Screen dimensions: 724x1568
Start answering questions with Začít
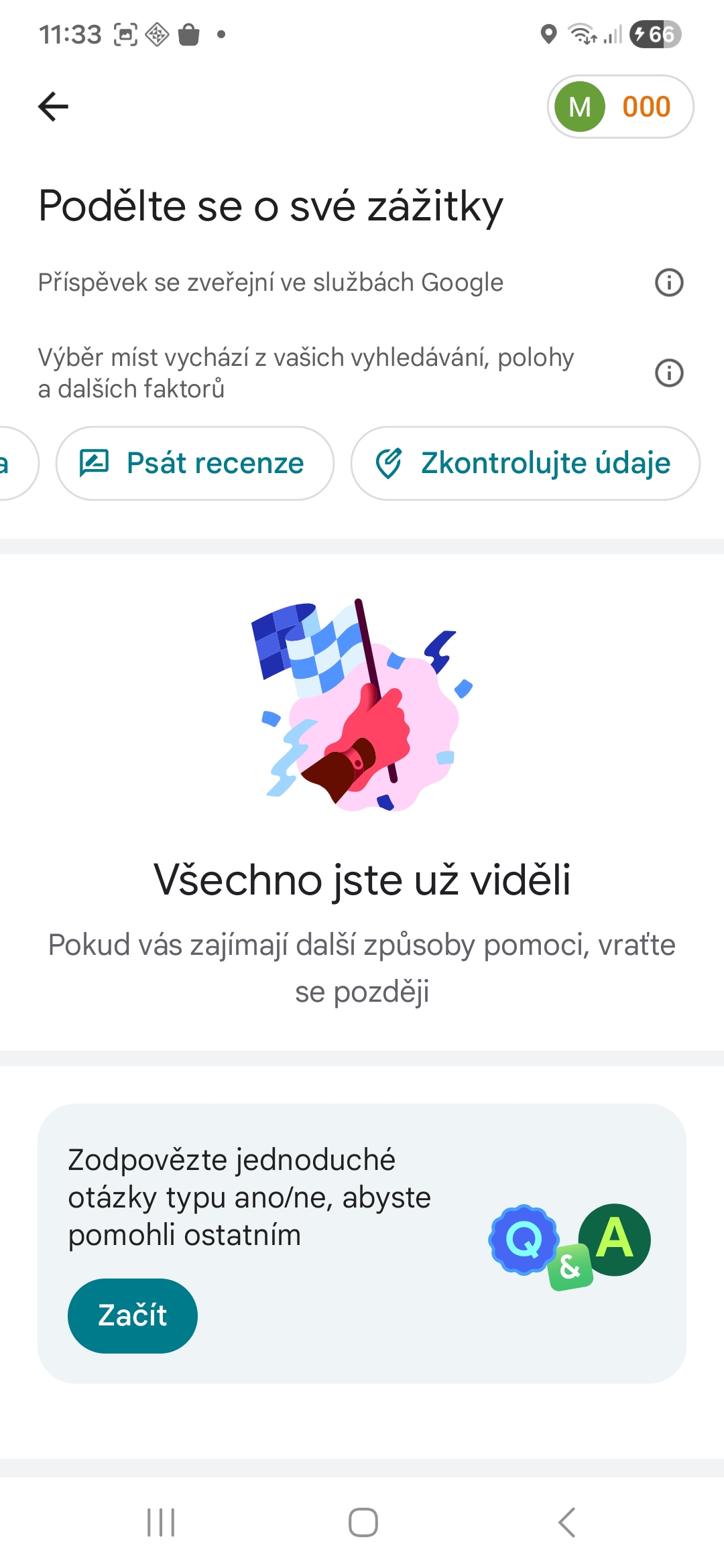click(x=133, y=1315)
